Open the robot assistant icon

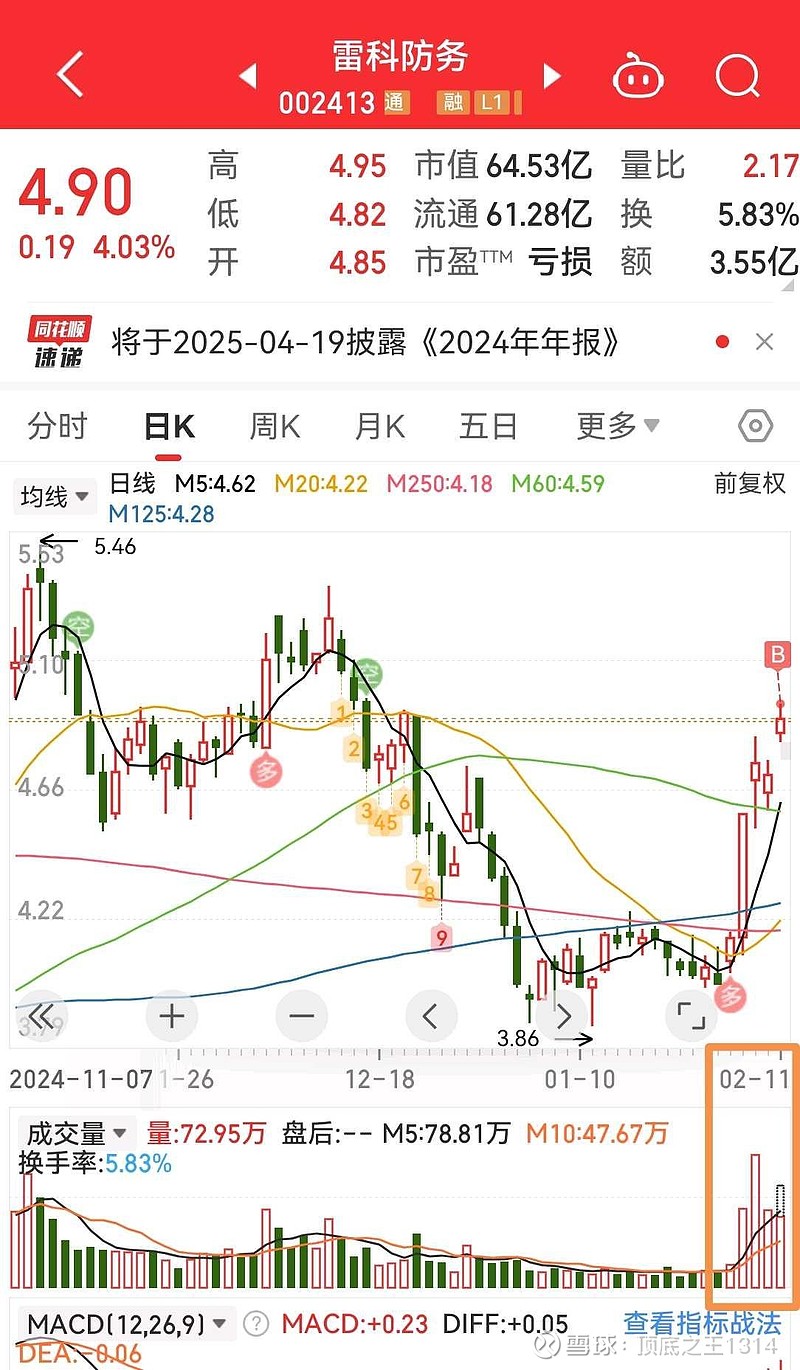click(638, 76)
